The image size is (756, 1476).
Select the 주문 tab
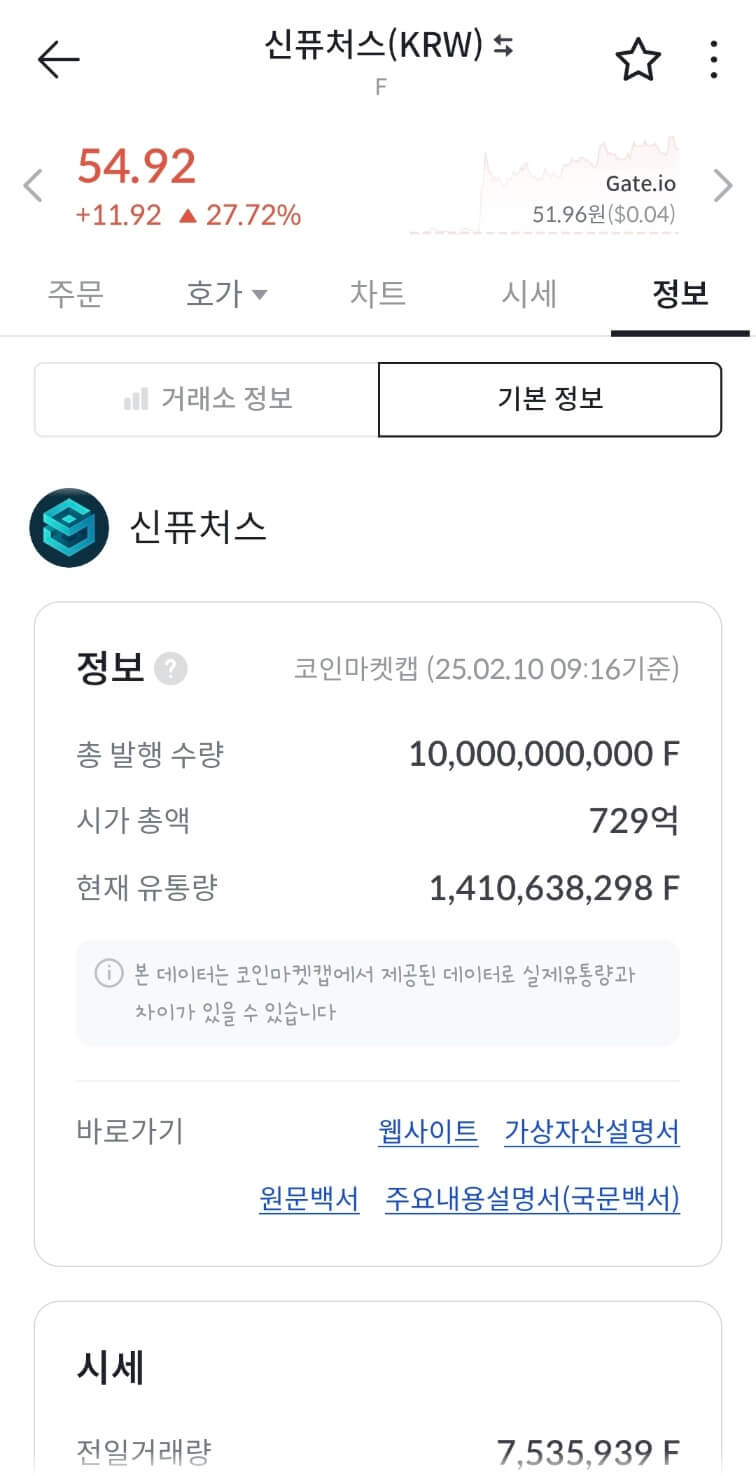click(76, 294)
